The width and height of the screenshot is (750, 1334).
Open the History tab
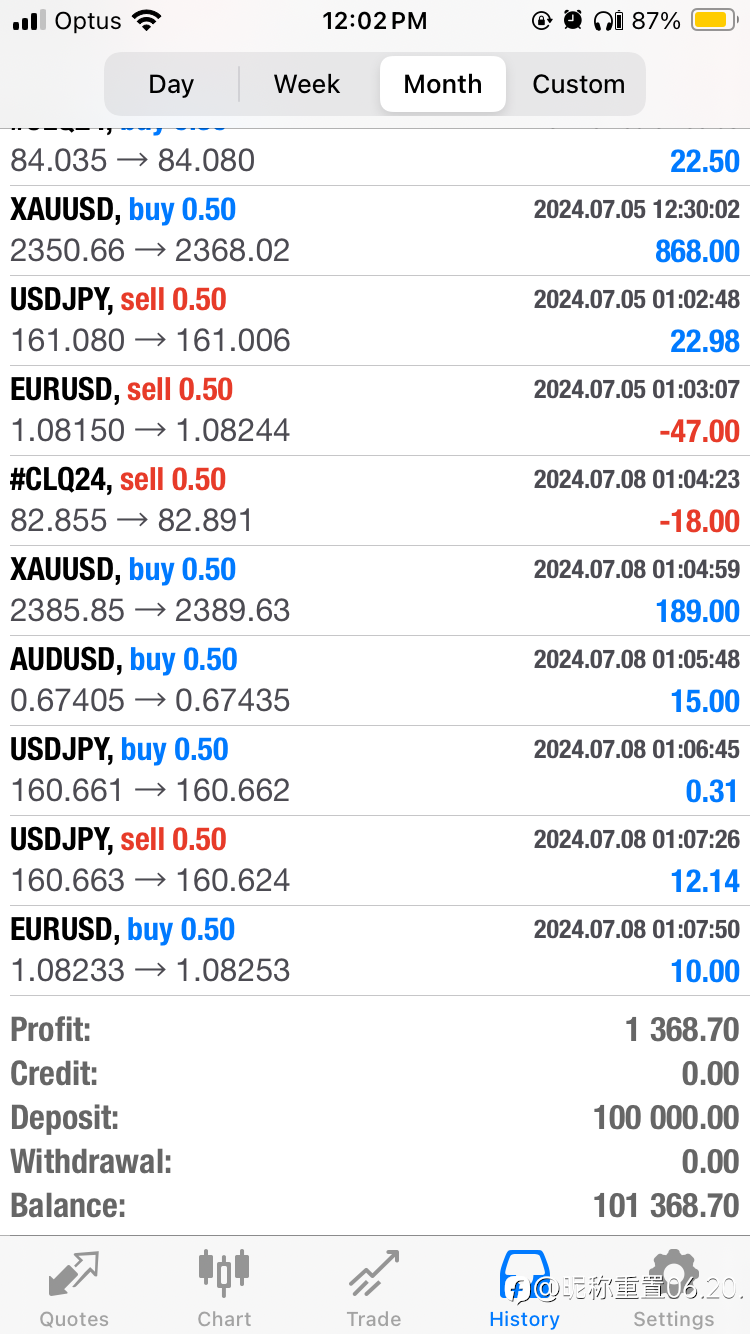(524, 1288)
